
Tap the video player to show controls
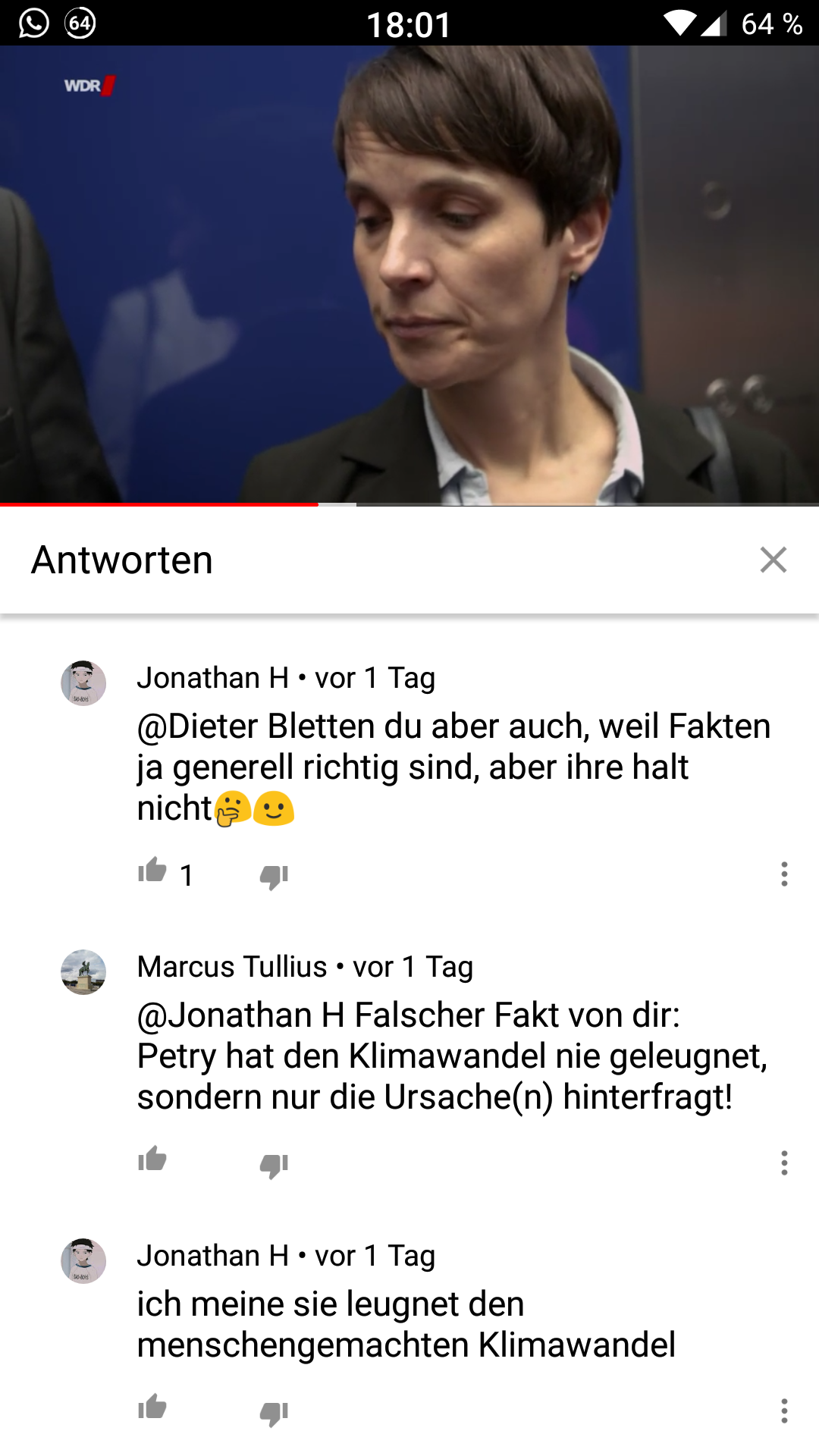(409, 273)
